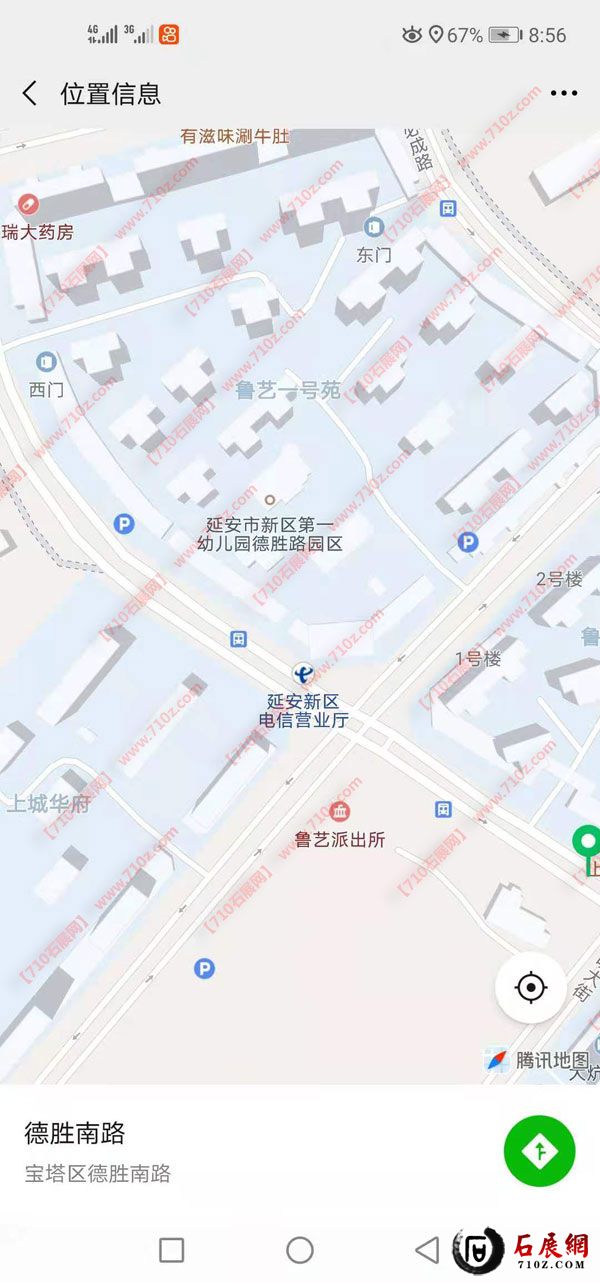Viewport: 600px width, 1283px height.
Task: Open the three-dot overflow menu
Action: (x=564, y=94)
